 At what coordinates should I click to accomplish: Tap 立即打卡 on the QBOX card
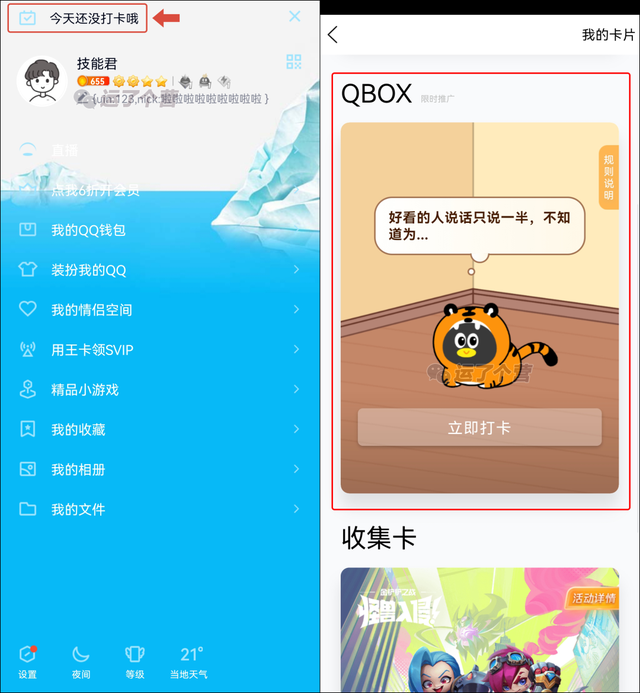(479, 427)
